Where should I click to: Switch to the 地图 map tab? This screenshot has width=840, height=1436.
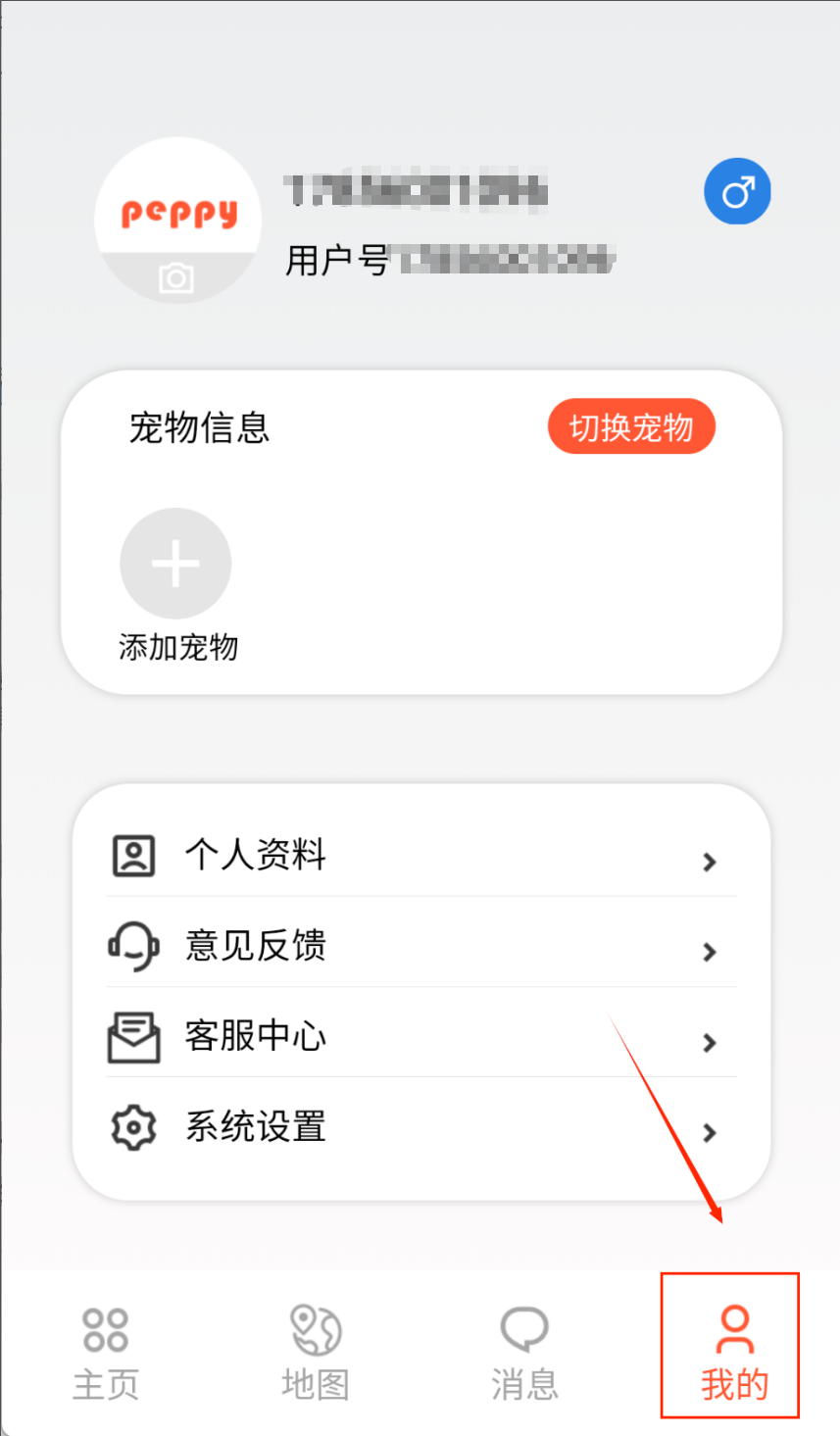[315, 1354]
